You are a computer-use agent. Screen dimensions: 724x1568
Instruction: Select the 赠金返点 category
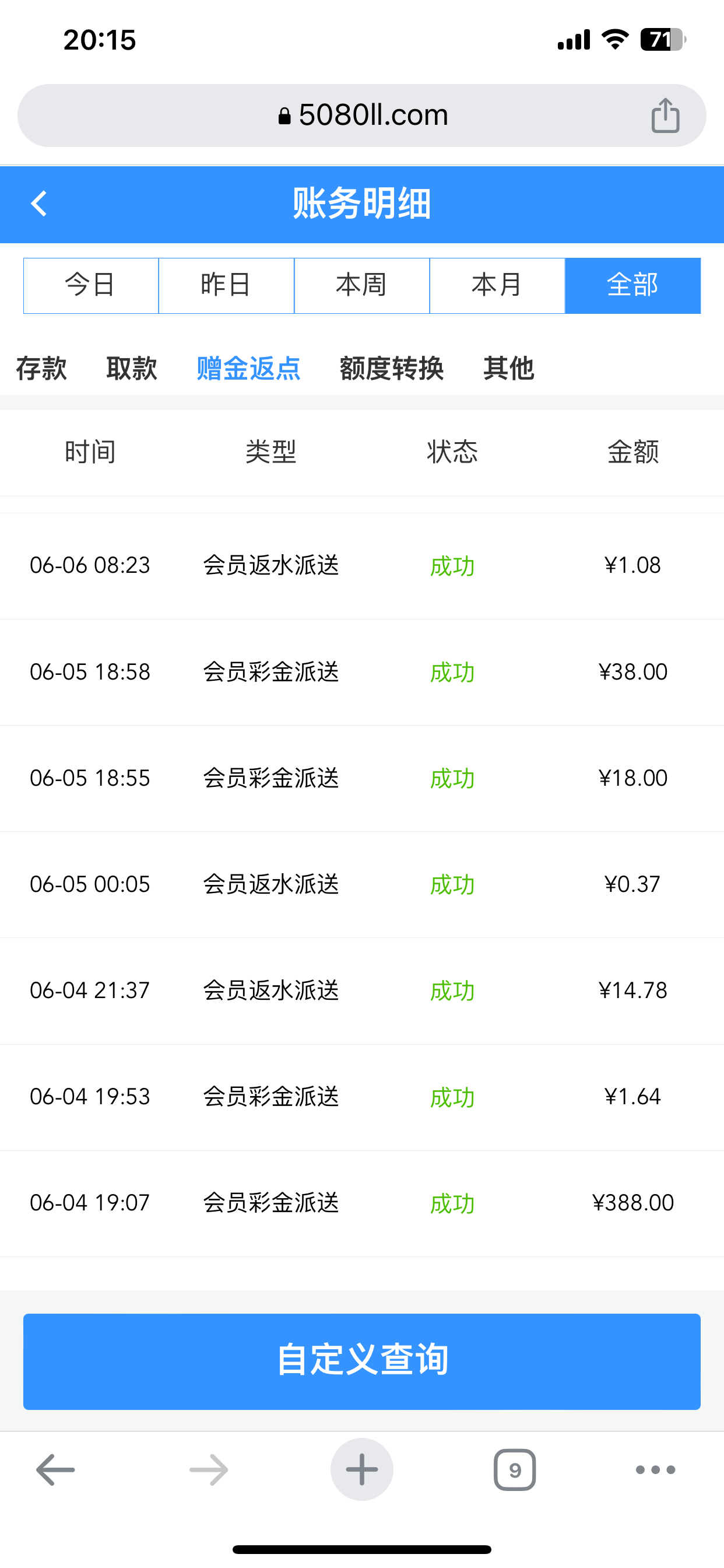point(248,368)
